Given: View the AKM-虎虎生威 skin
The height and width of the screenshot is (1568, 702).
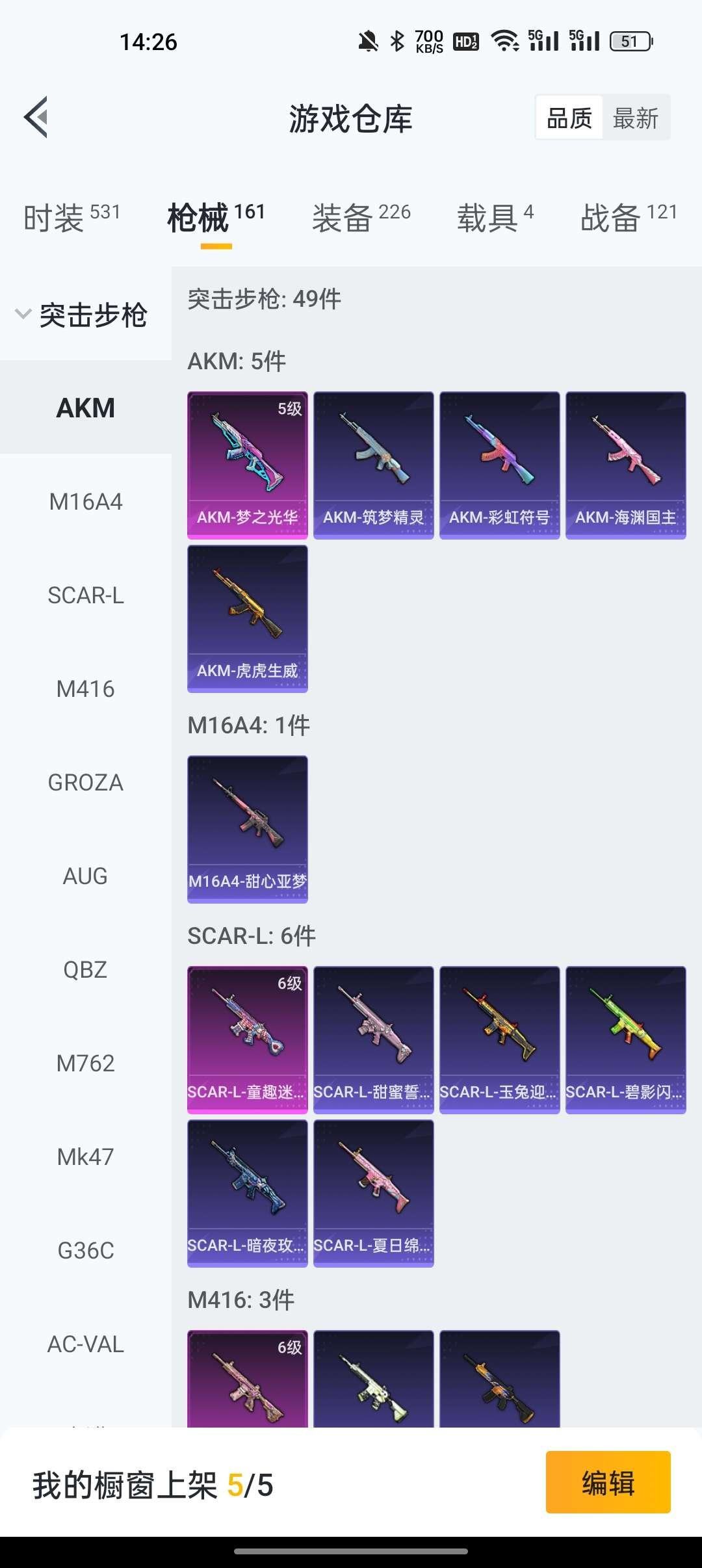Looking at the screenshot, I should point(247,618).
